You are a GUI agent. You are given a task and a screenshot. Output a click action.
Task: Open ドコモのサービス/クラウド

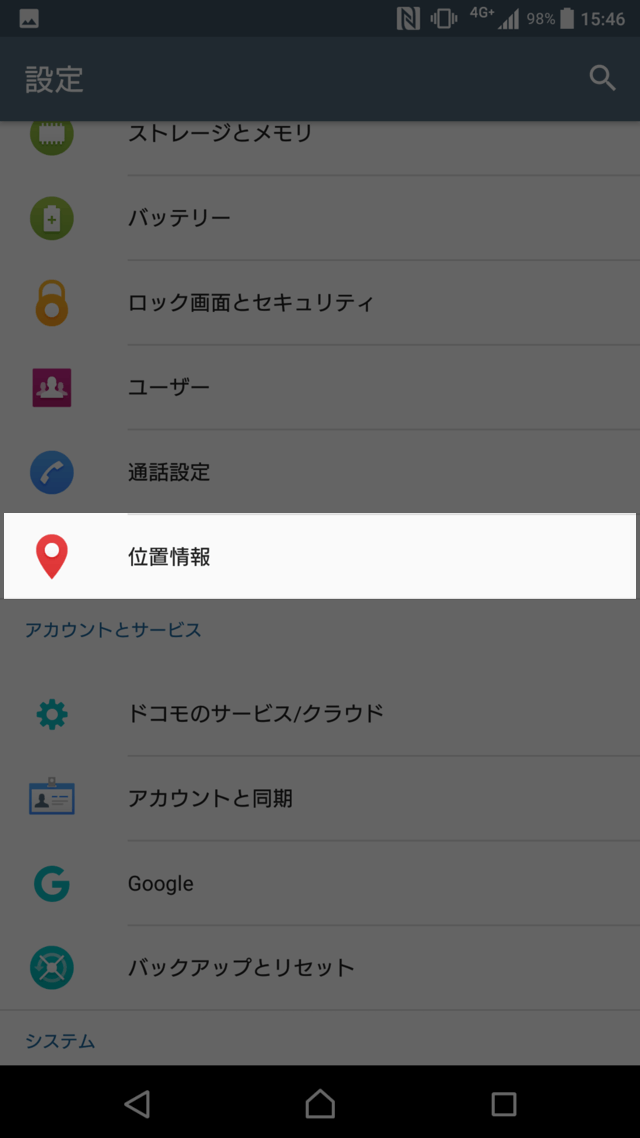(x=256, y=713)
